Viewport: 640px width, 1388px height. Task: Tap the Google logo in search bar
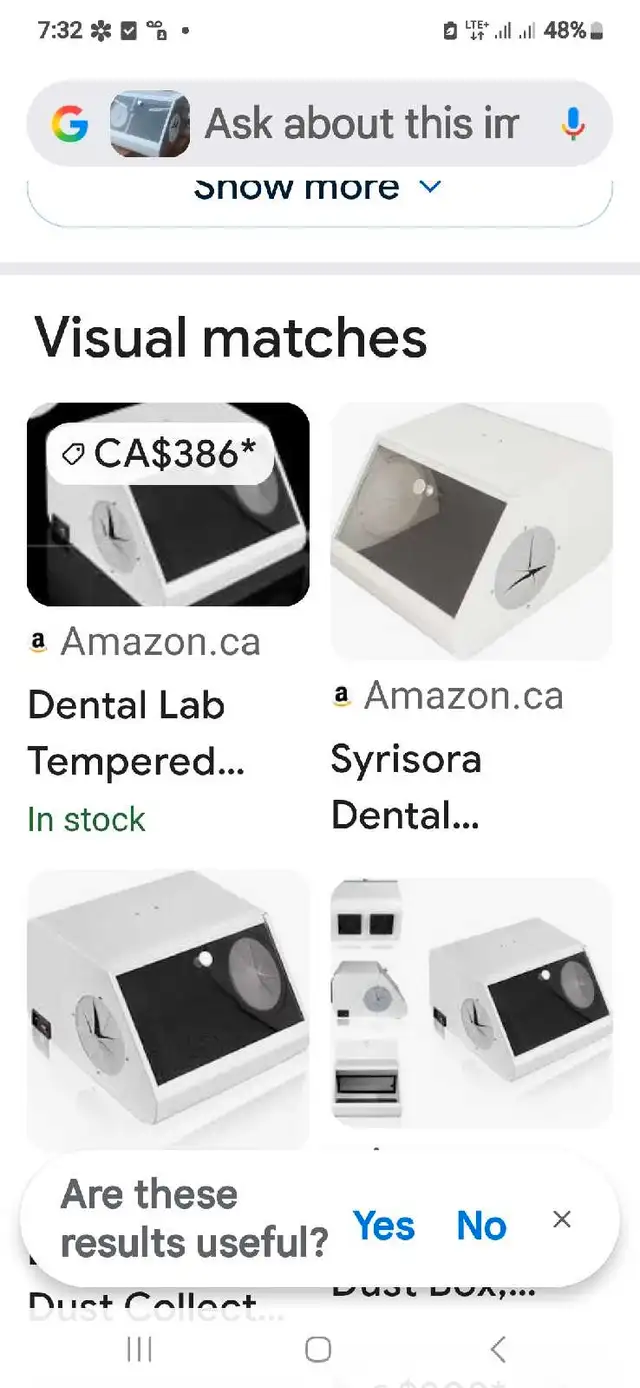(x=70, y=124)
